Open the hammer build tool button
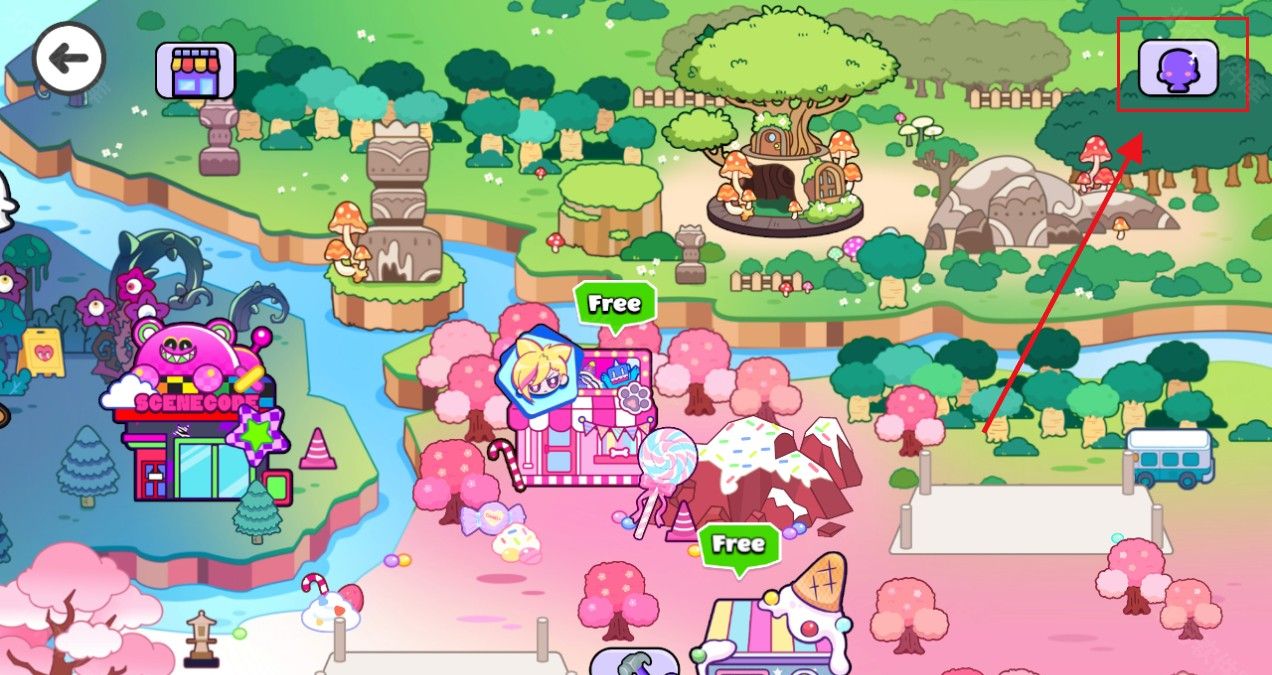The image size is (1272, 675). tap(627, 662)
